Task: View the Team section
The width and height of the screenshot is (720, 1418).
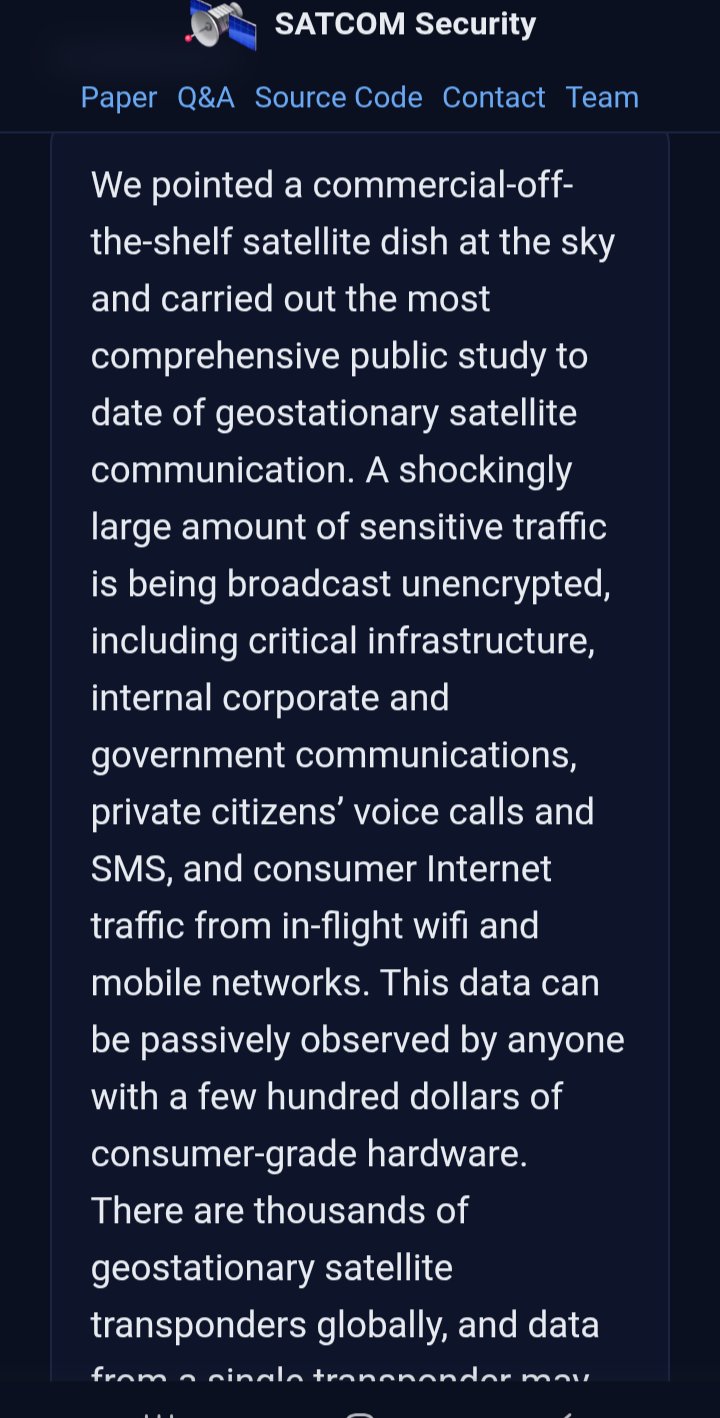Action: pos(602,97)
